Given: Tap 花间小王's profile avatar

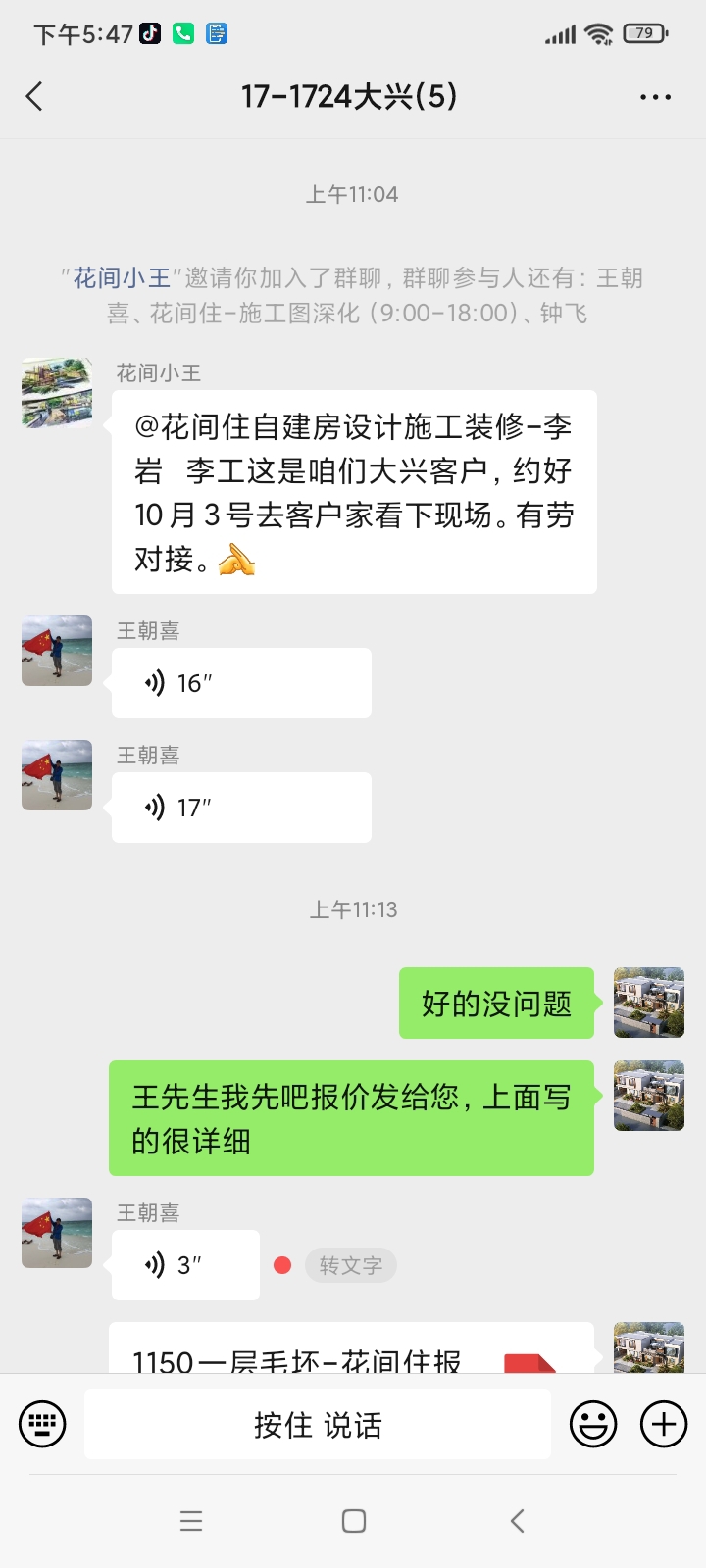Looking at the screenshot, I should [57, 393].
